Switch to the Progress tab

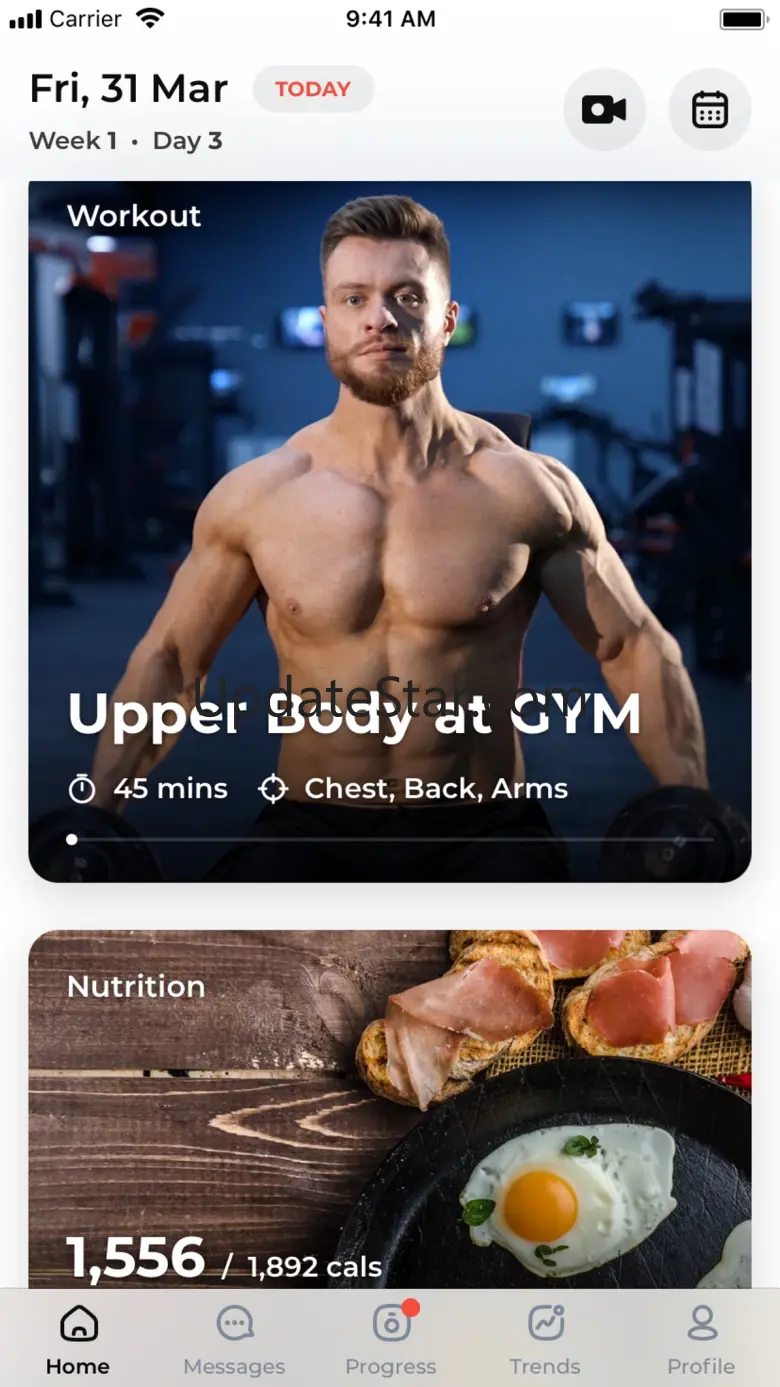(391, 1340)
